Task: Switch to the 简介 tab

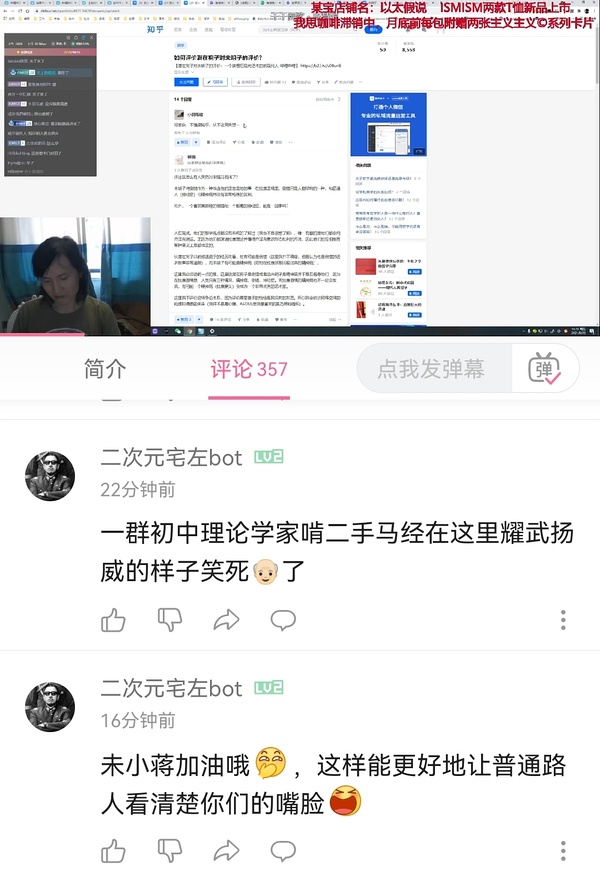Action: coord(105,369)
